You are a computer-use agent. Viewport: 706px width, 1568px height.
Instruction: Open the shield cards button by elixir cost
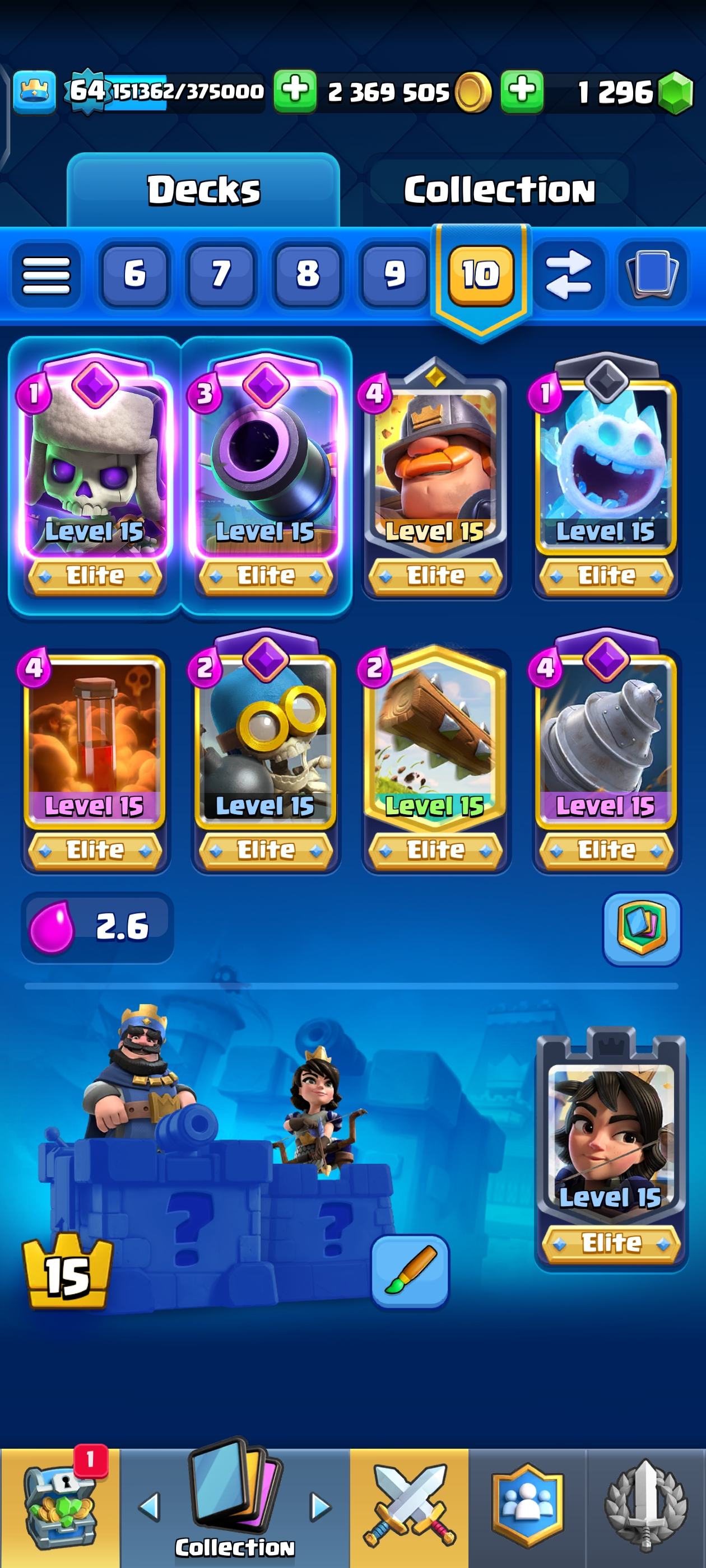pos(642,928)
